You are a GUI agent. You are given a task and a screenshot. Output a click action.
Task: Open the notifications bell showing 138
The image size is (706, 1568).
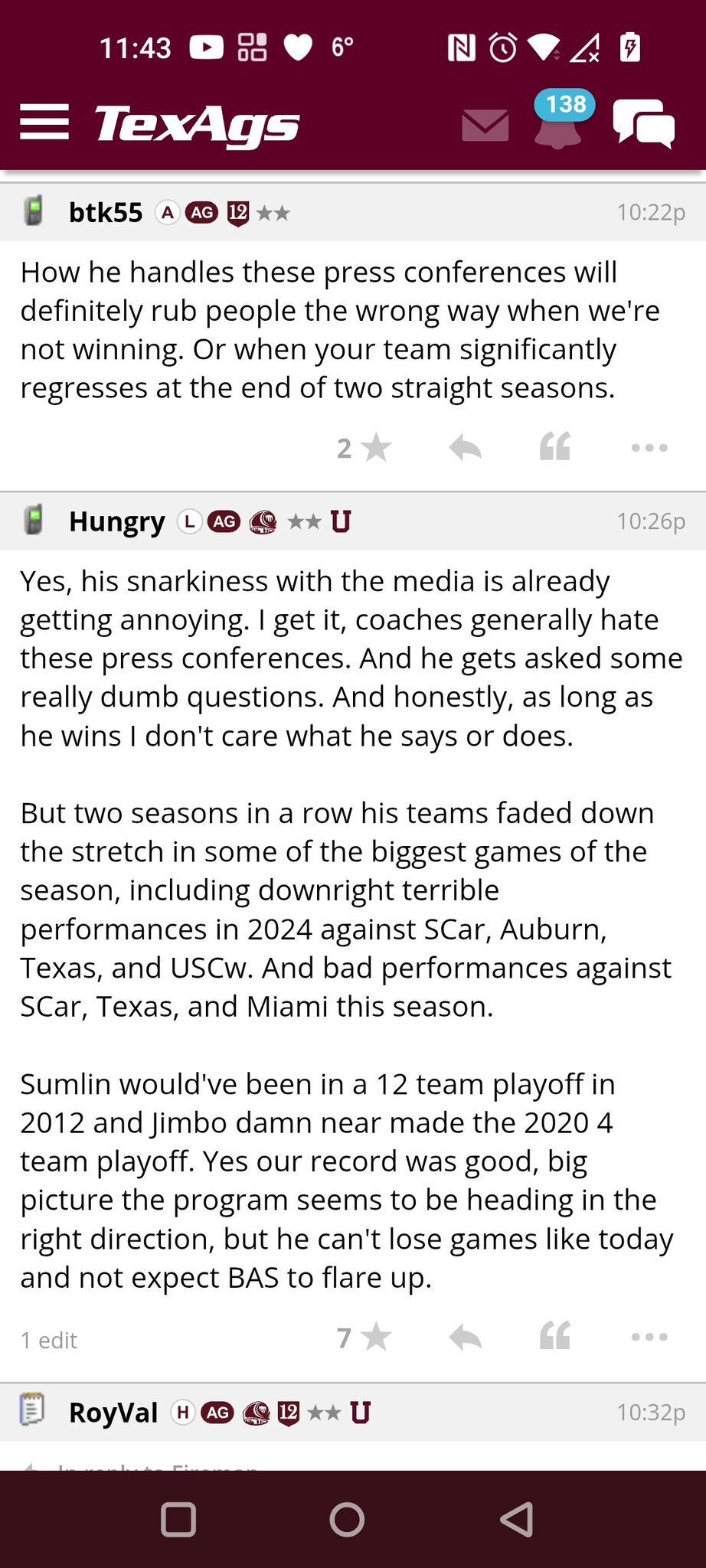point(559,122)
